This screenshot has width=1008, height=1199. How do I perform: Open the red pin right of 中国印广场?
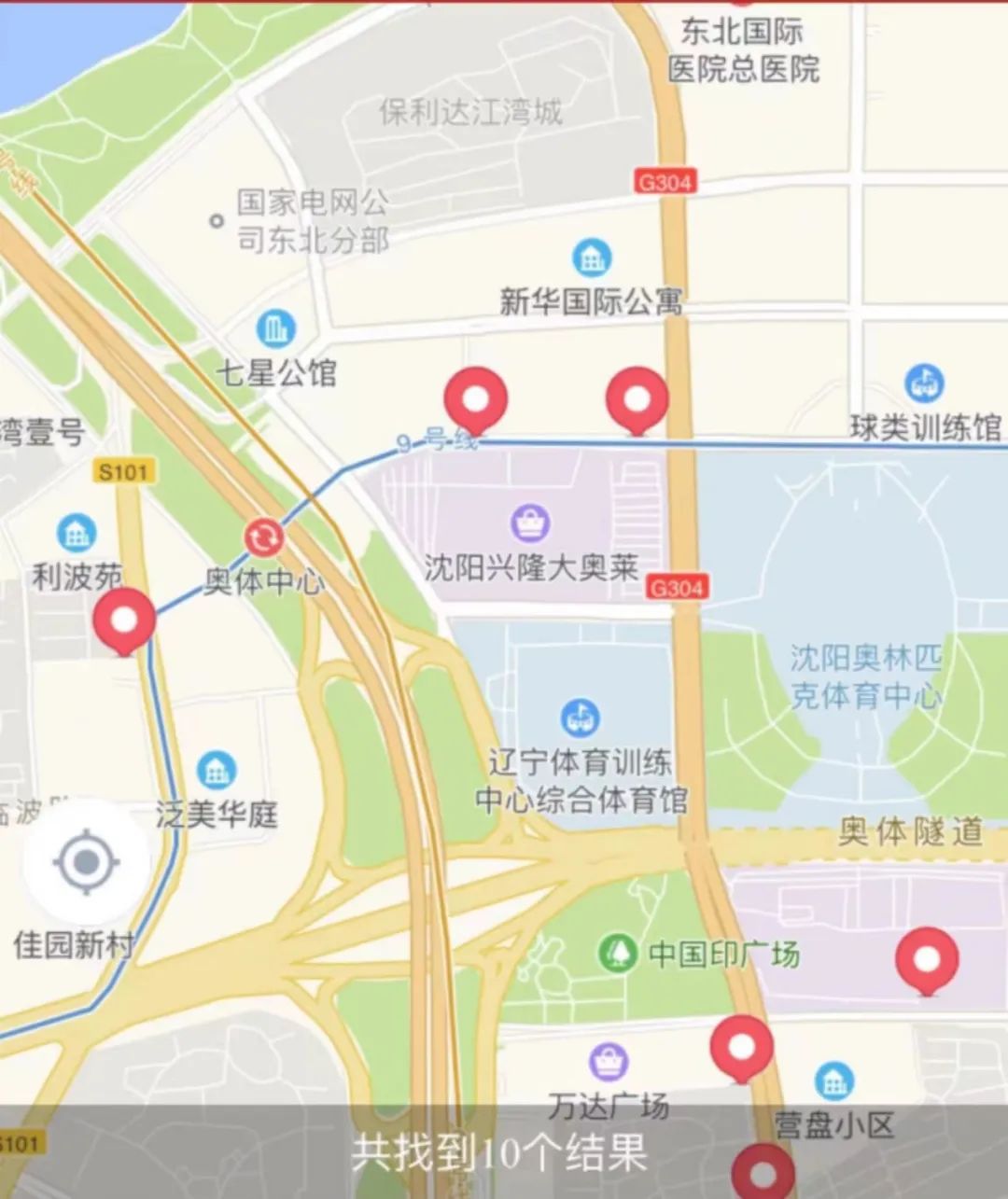click(x=926, y=959)
